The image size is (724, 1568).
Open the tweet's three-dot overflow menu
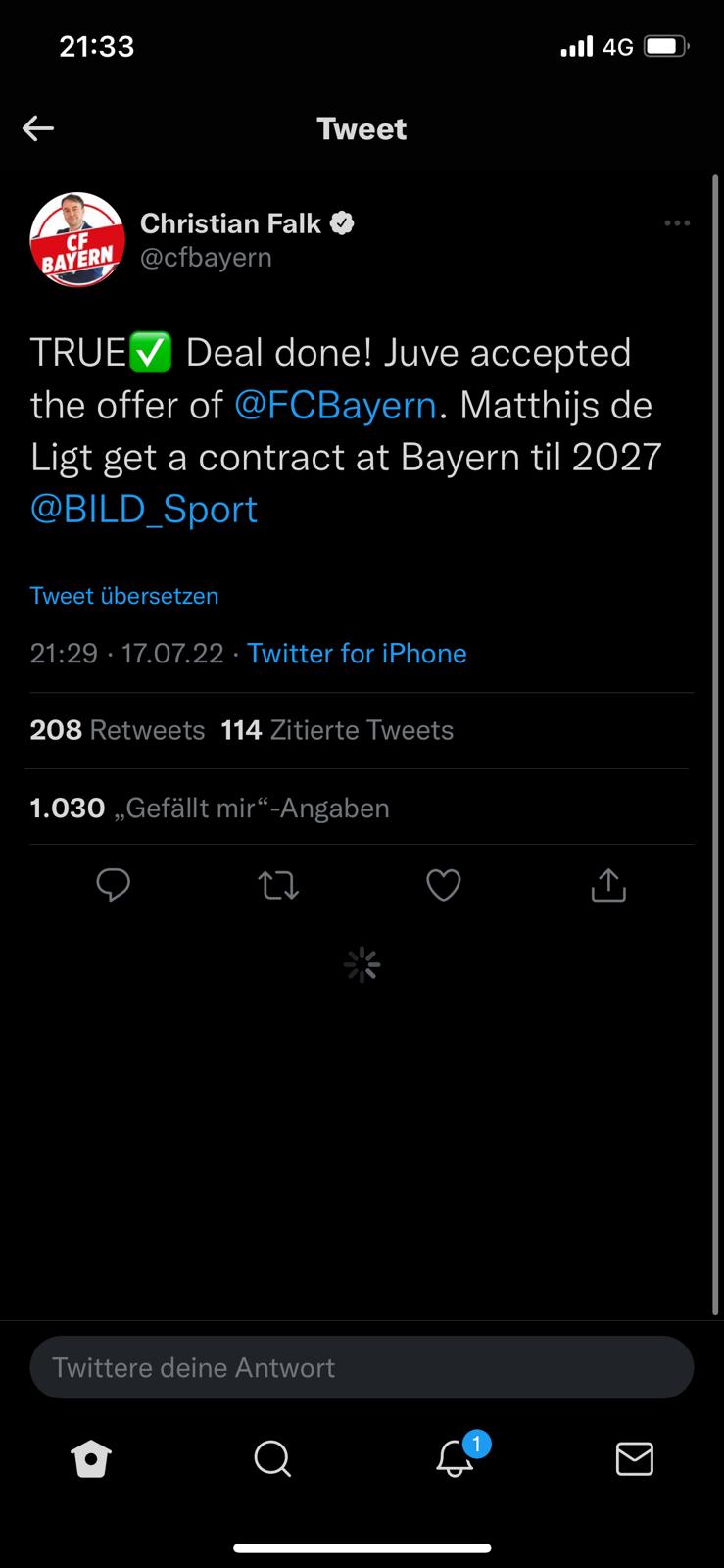point(677,223)
